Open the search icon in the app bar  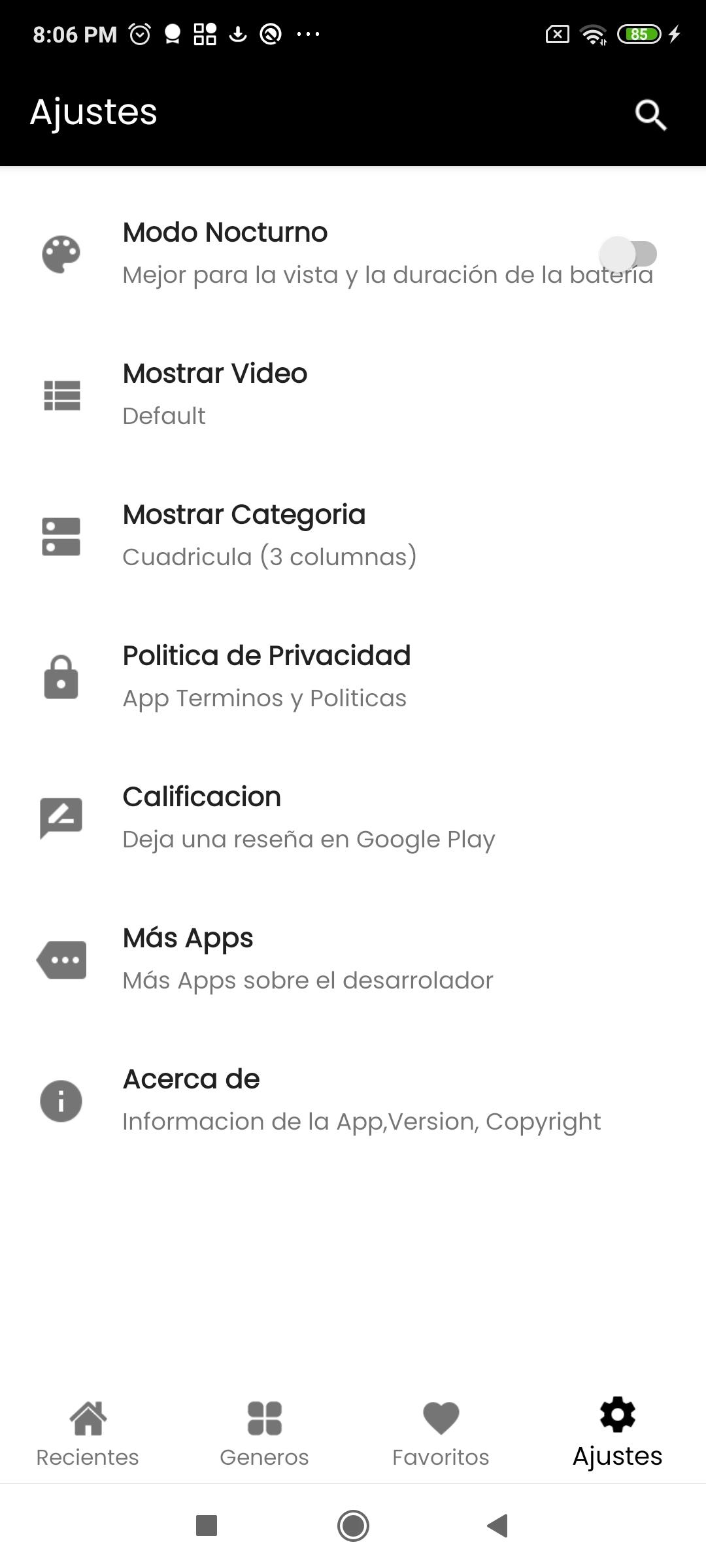pyautogui.click(x=650, y=115)
